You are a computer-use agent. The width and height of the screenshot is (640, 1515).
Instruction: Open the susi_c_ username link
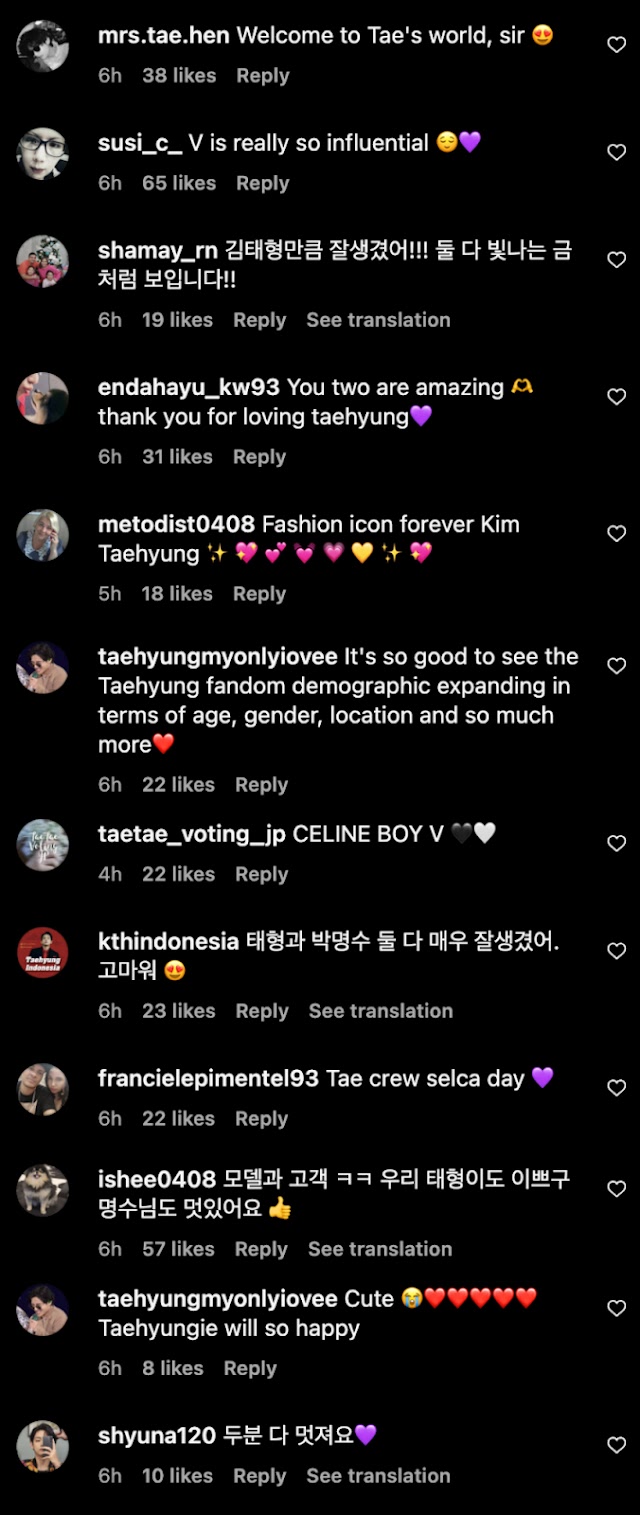pos(140,143)
